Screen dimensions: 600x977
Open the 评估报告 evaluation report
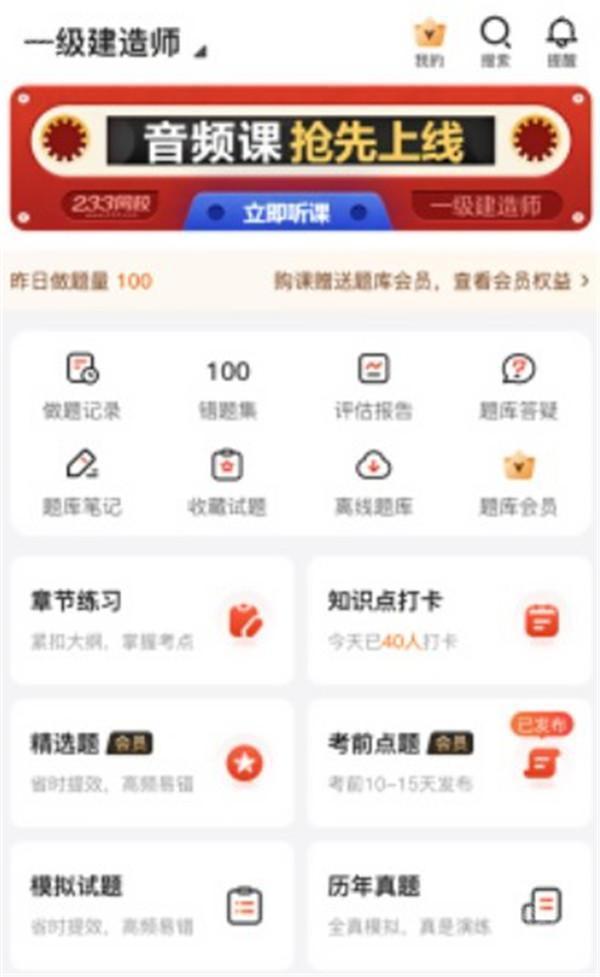click(373, 385)
